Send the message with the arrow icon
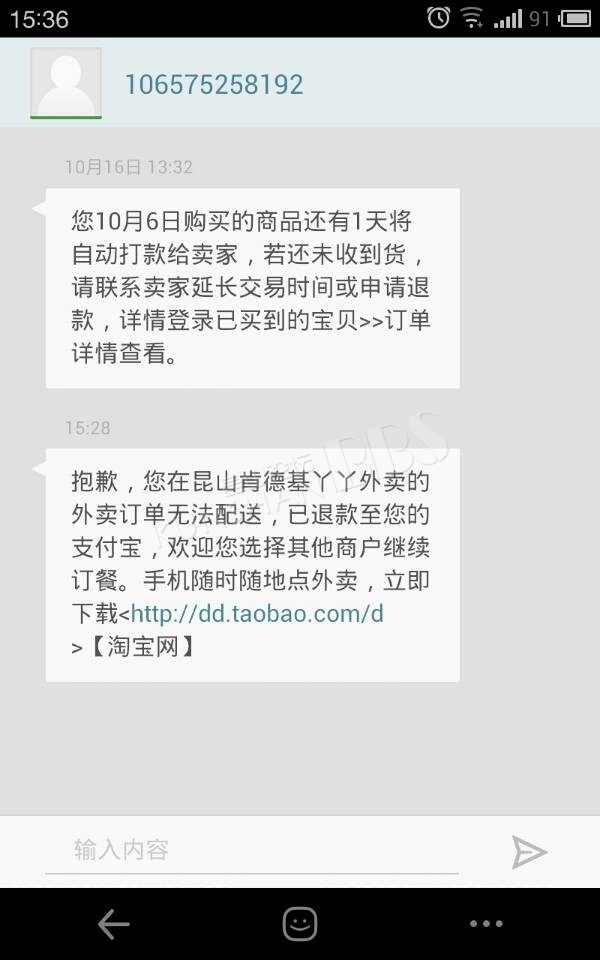 point(529,852)
